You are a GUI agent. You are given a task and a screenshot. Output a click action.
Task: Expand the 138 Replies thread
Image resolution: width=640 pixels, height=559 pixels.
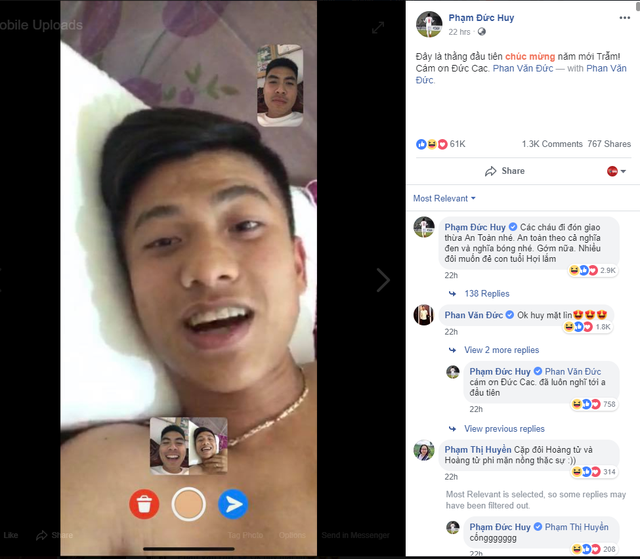(x=486, y=294)
